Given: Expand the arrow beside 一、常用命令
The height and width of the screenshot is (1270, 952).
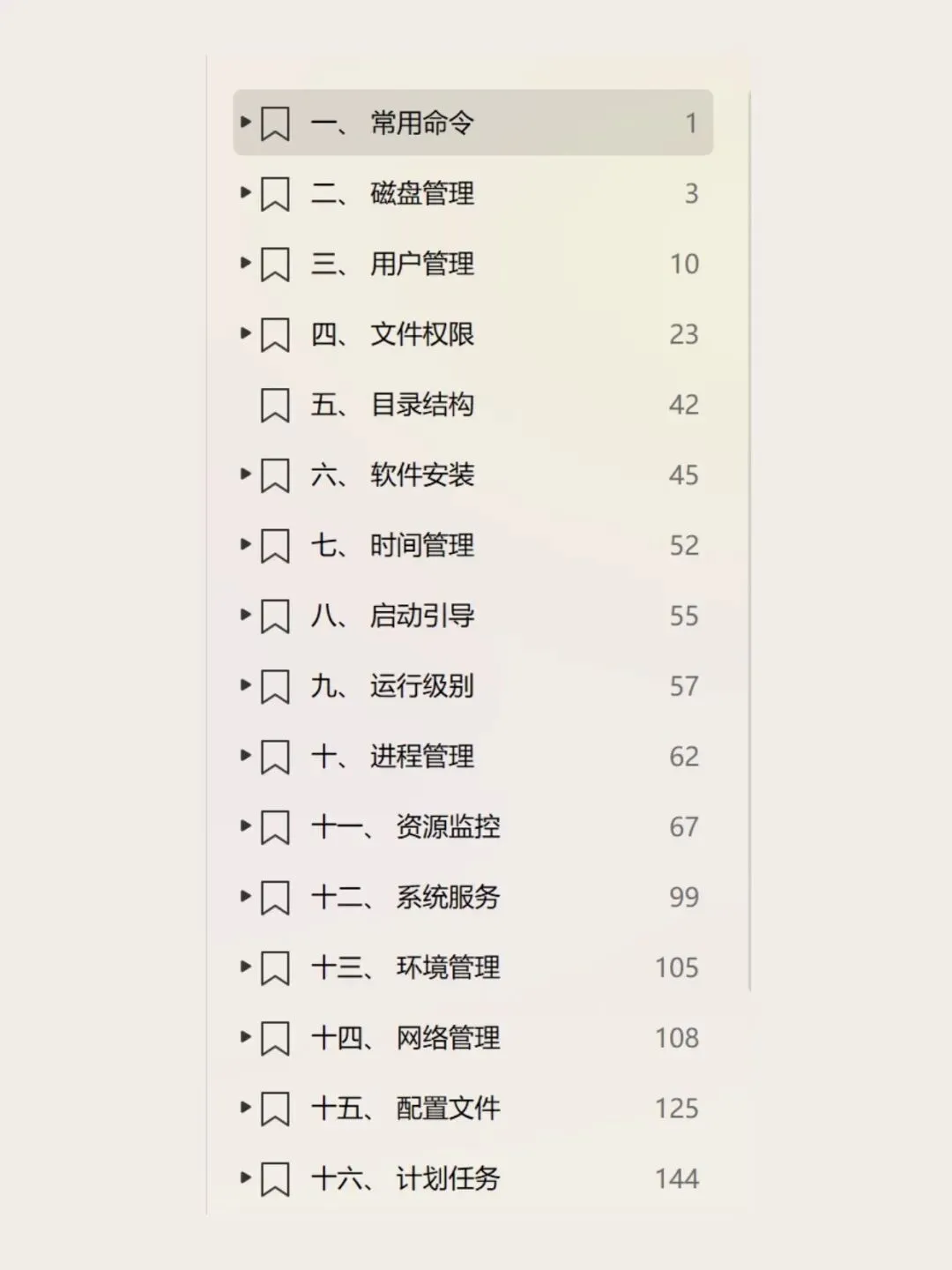Looking at the screenshot, I should (x=246, y=122).
